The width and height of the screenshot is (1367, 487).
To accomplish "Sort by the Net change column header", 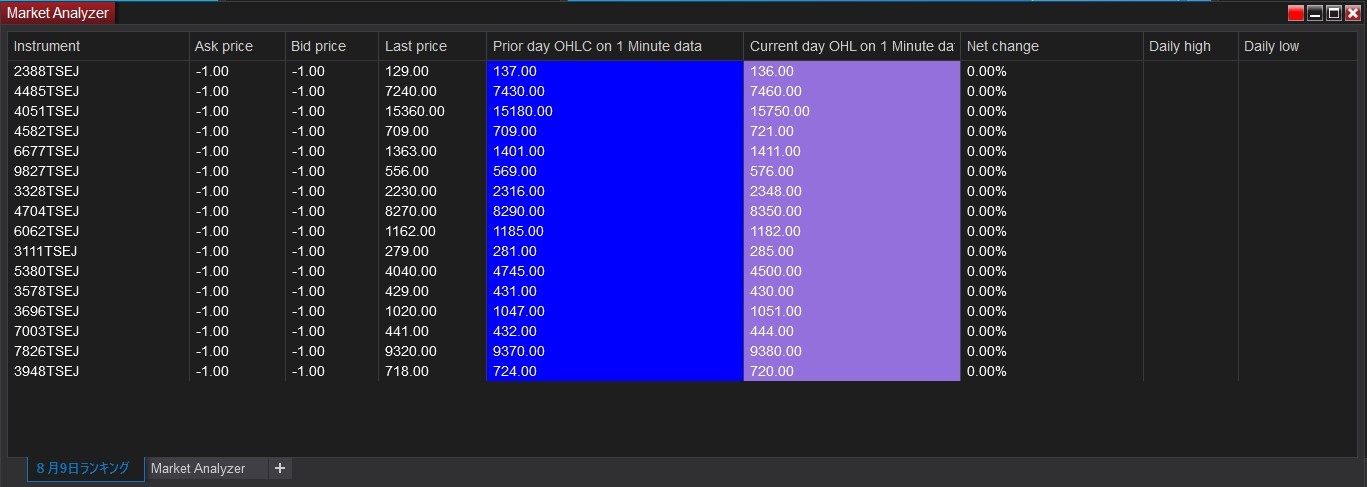I will (x=1002, y=46).
